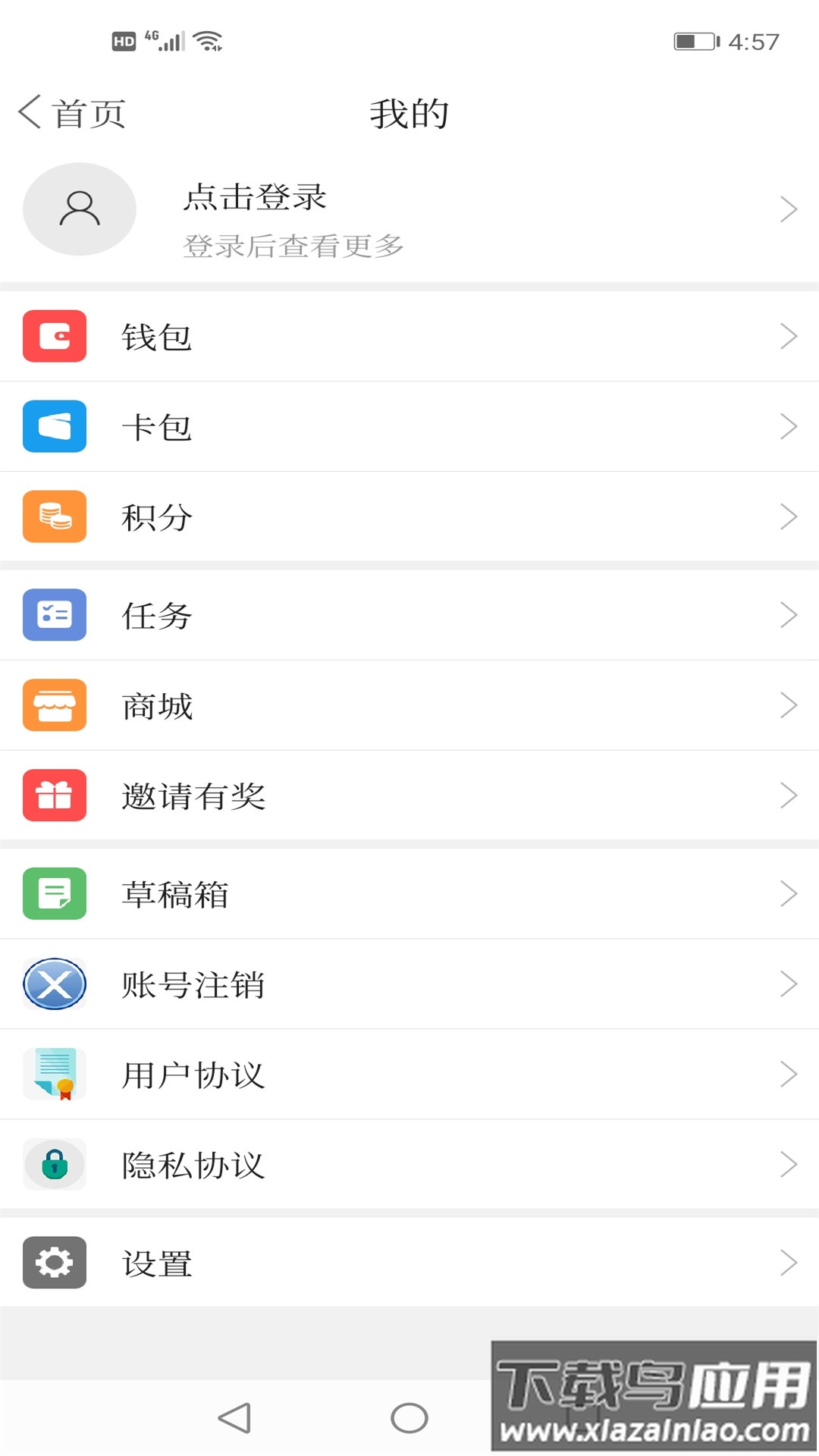Viewport: 819px width, 1456px height.
Task: Open the 用户协议 document icon
Action: point(54,1074)
